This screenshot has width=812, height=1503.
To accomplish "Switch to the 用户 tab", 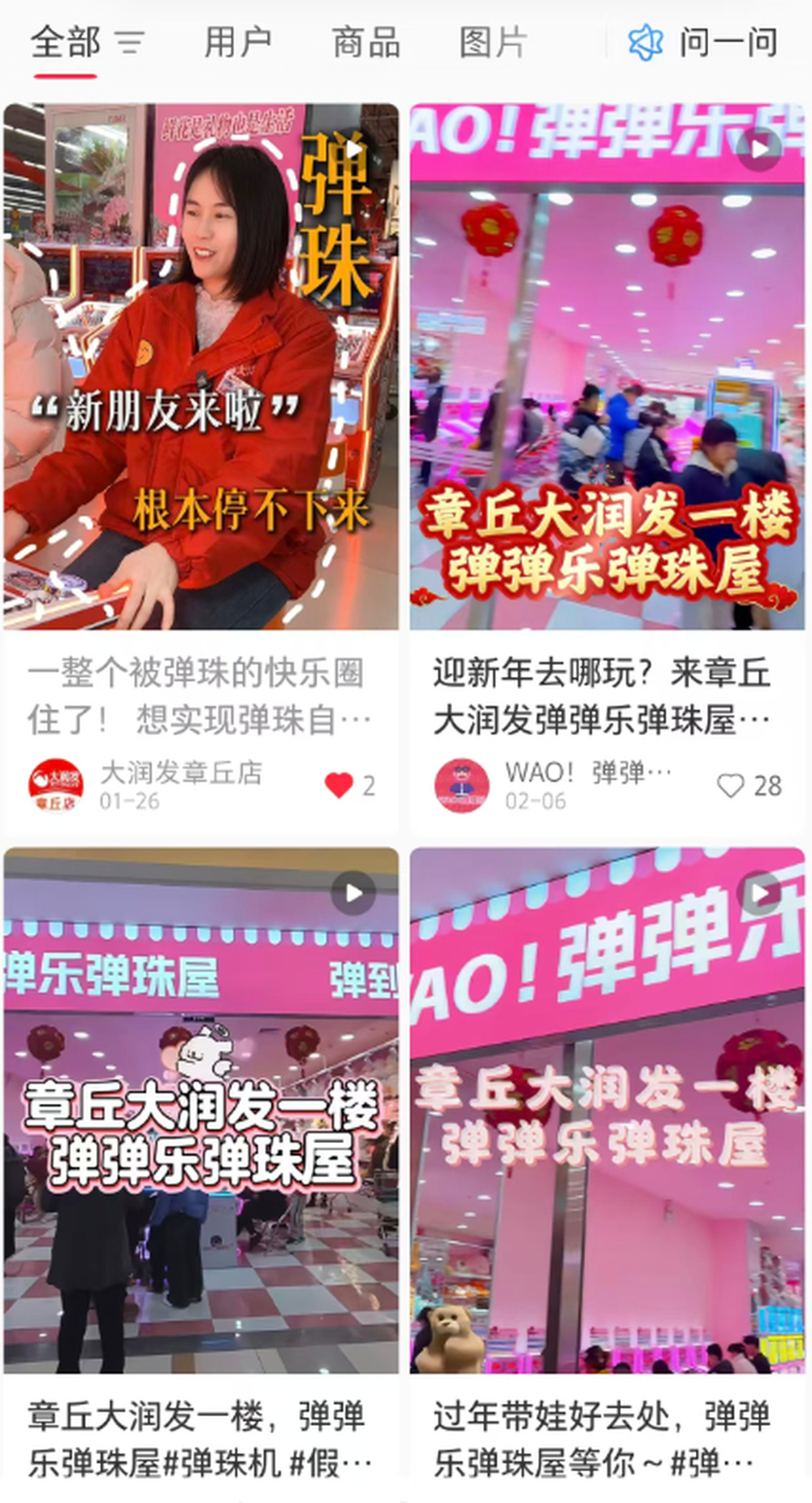I will click(x=237, y=42).
